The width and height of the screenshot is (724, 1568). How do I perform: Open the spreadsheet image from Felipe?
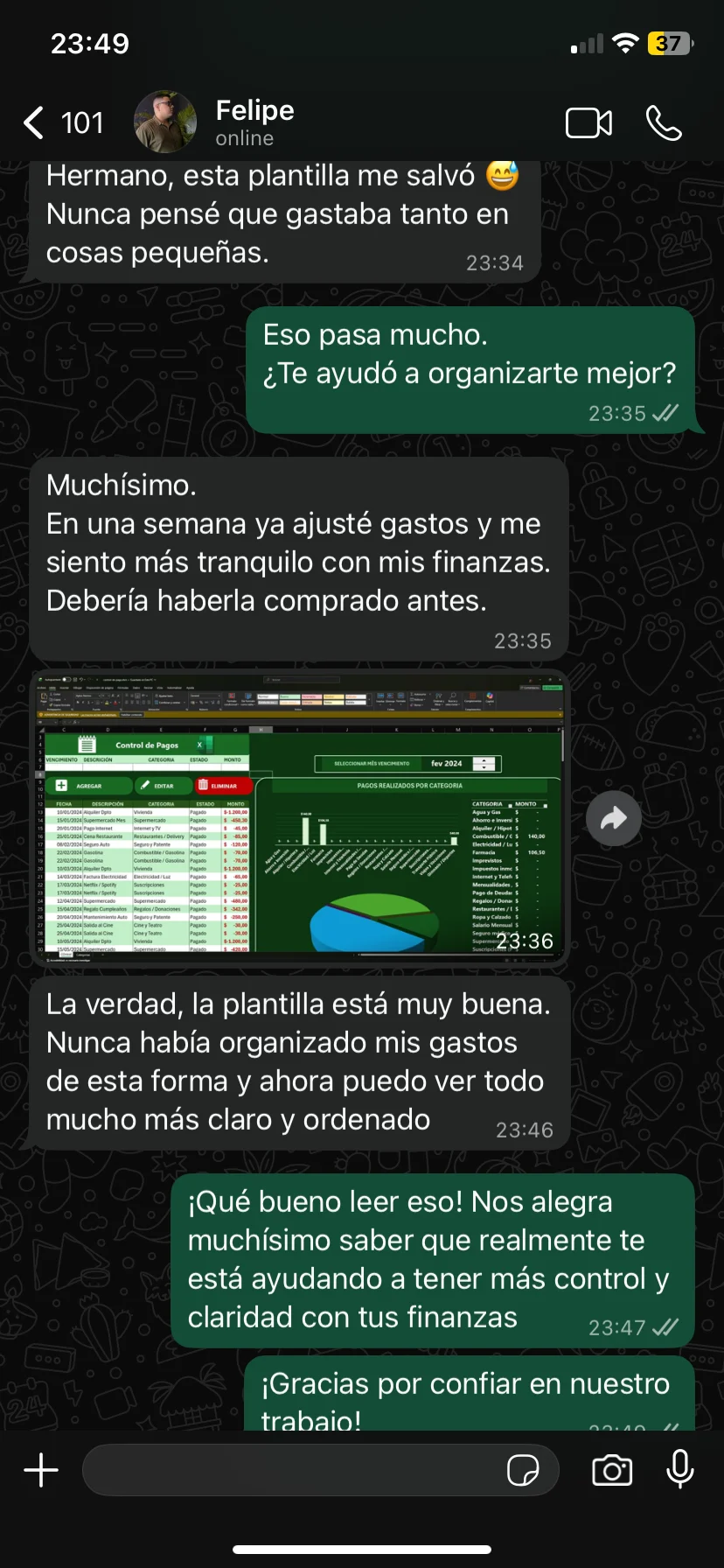pyautogui.click(x=299, y=818)
